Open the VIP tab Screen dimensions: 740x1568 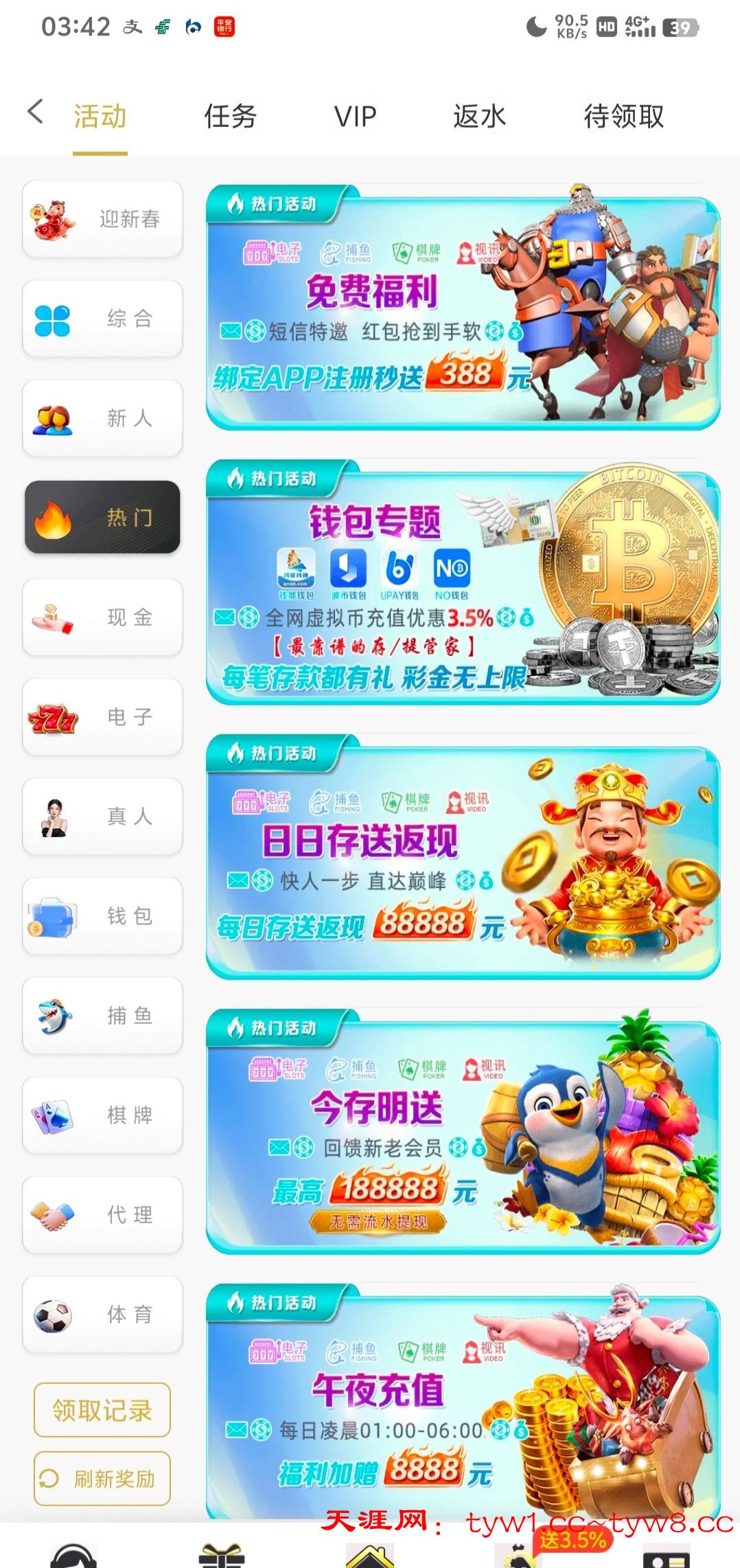coord(355,116)
